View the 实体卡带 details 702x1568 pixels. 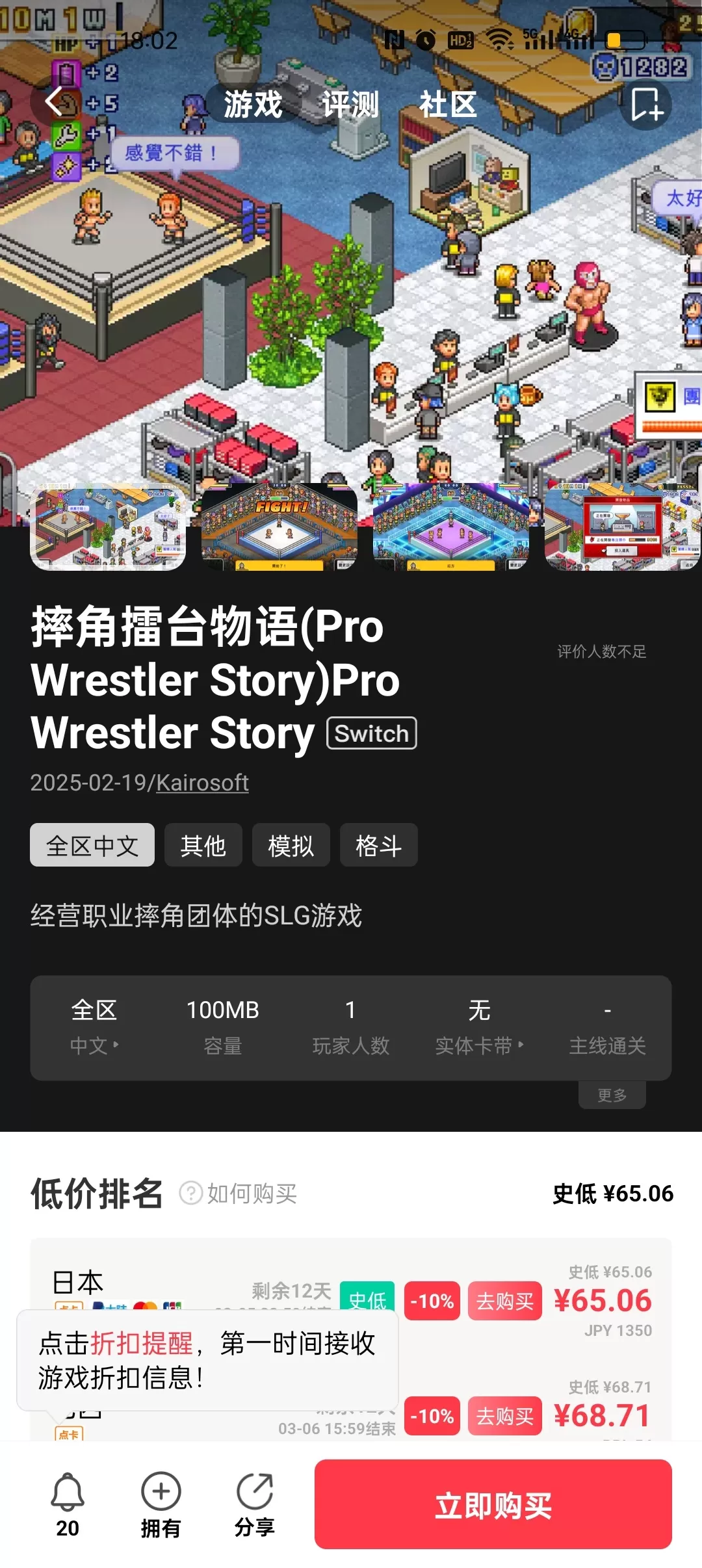coord(479,1027)
